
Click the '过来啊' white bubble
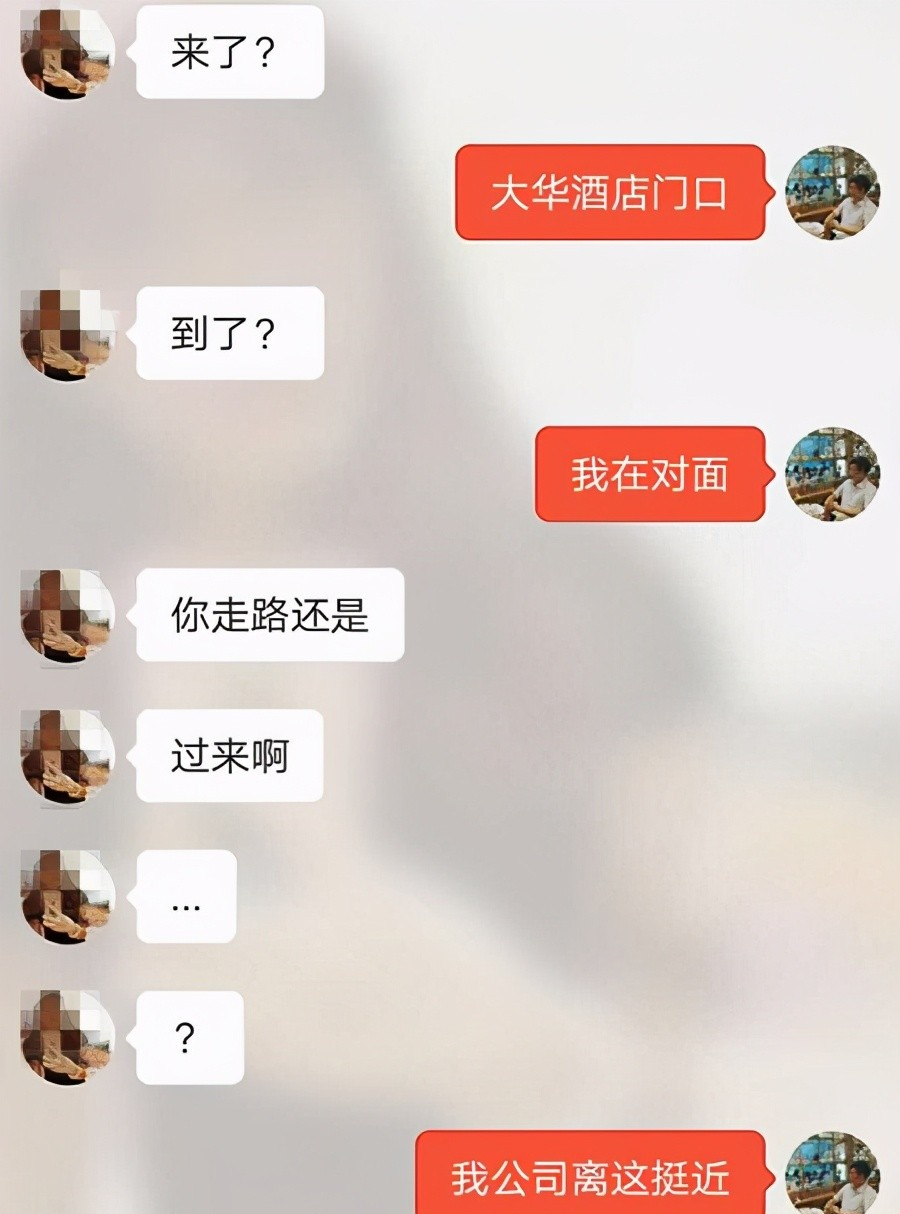[228, 757]
